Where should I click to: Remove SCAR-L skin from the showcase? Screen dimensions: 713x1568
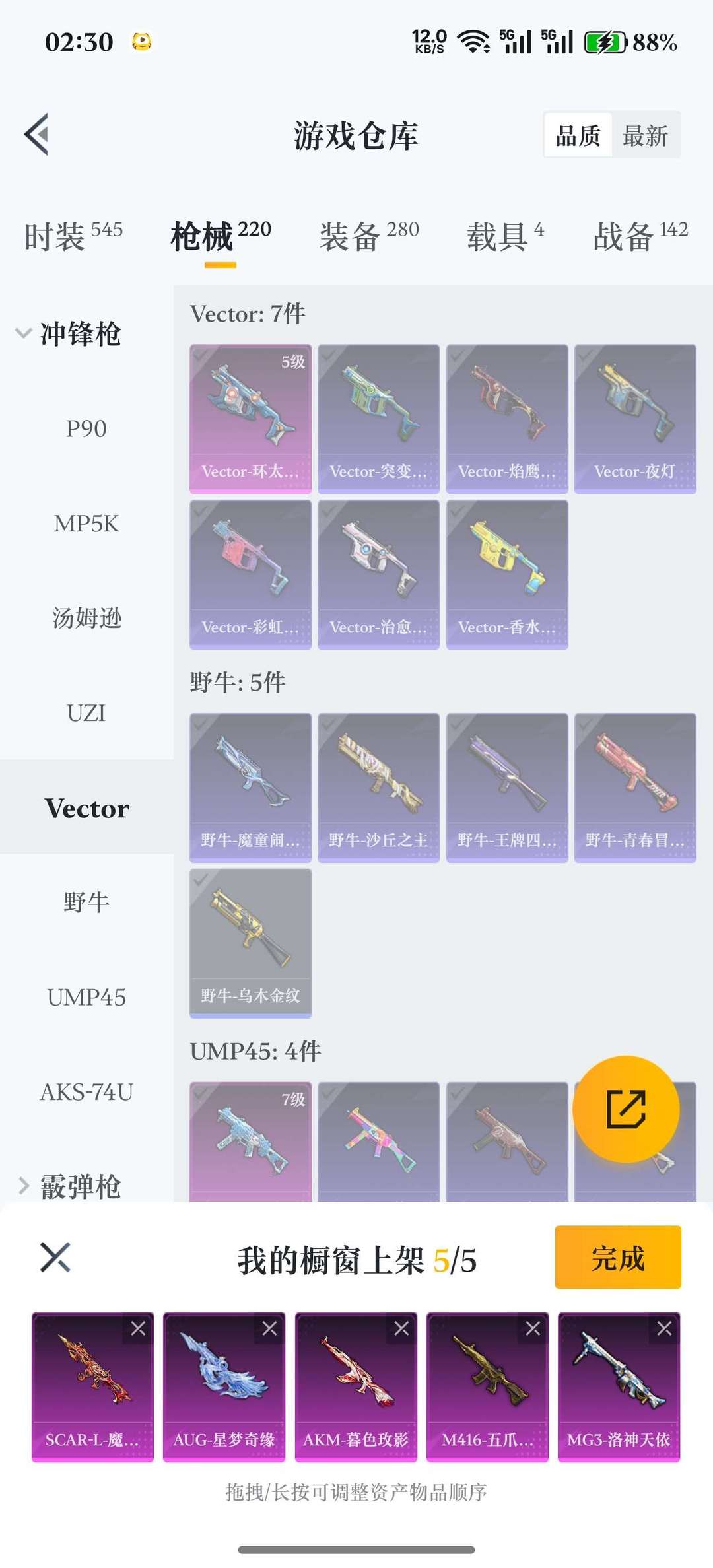(138, 1328)
